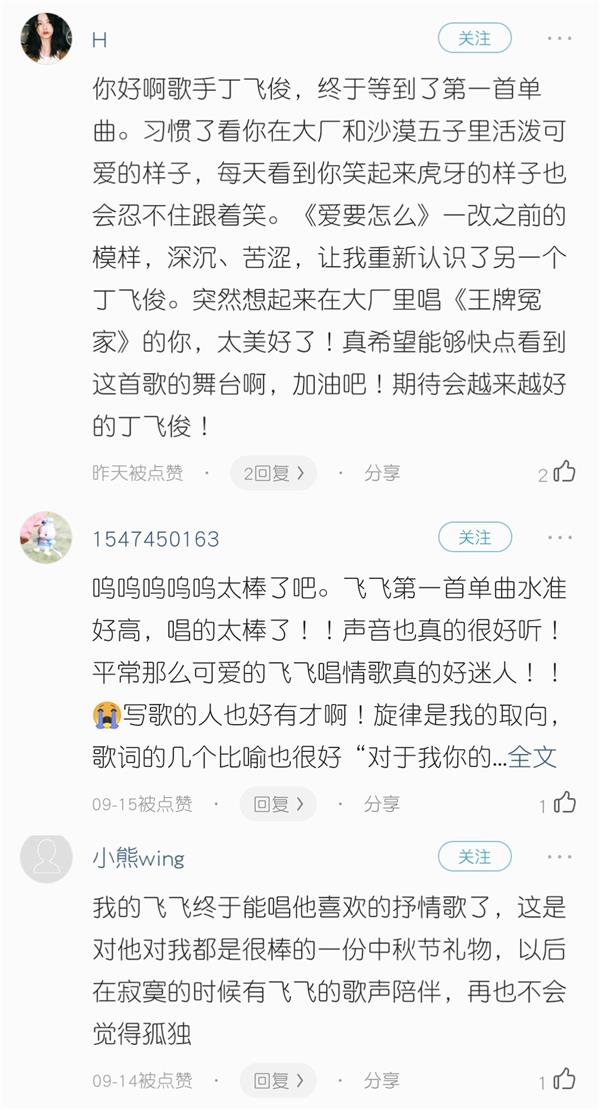
Task: Follow user 小熊wing
Action: coord(474,857)
